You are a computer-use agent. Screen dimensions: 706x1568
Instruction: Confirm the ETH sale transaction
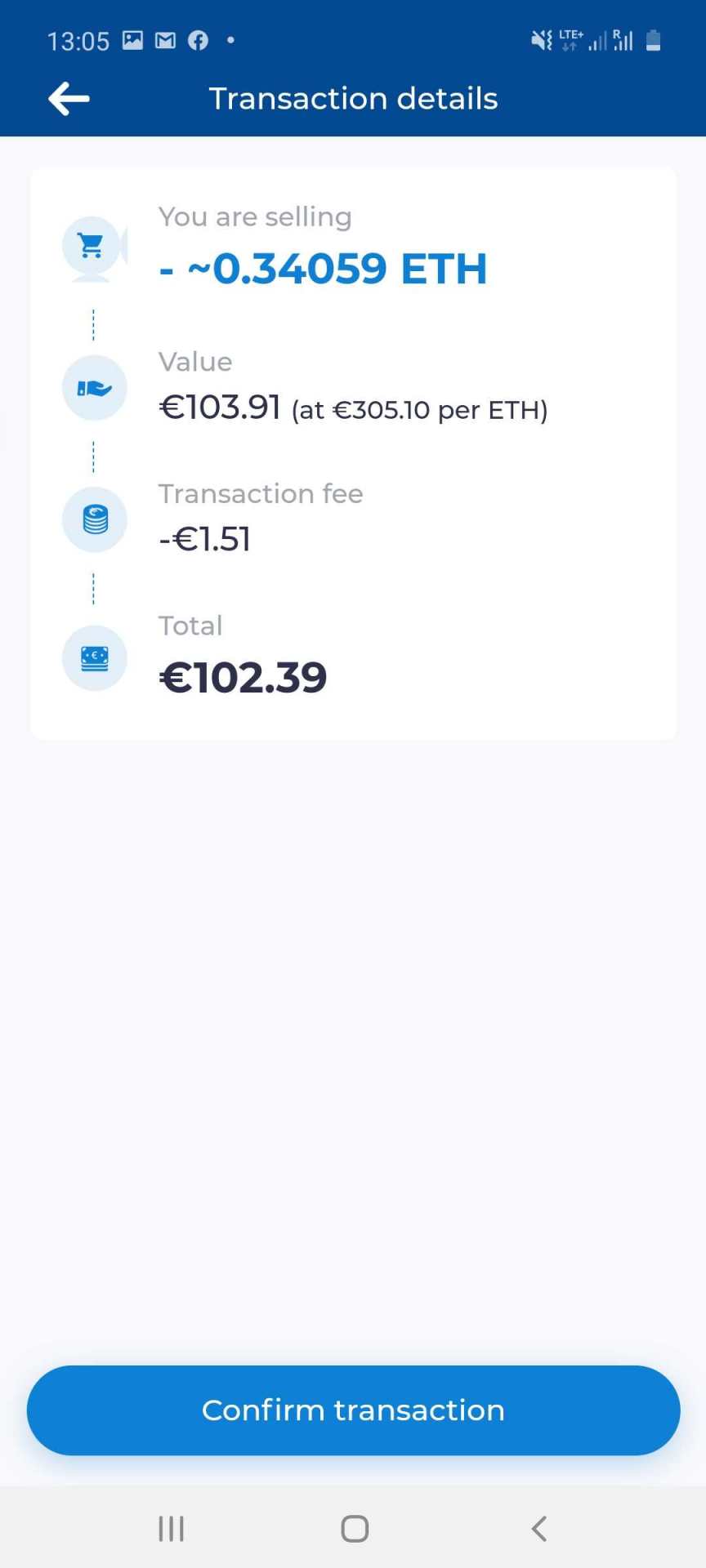[353, 1410]
